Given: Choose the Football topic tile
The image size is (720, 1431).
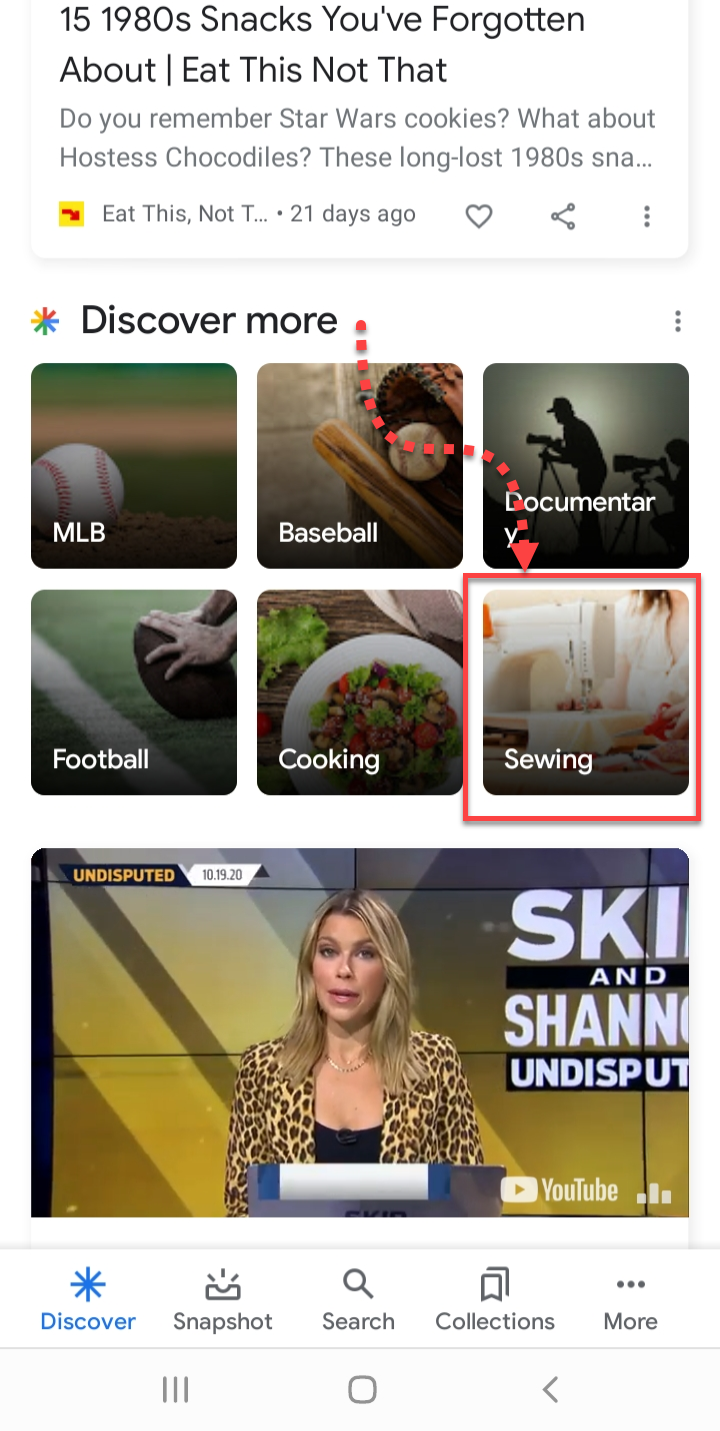Looking at the screenshot, I should coord(134,692).
